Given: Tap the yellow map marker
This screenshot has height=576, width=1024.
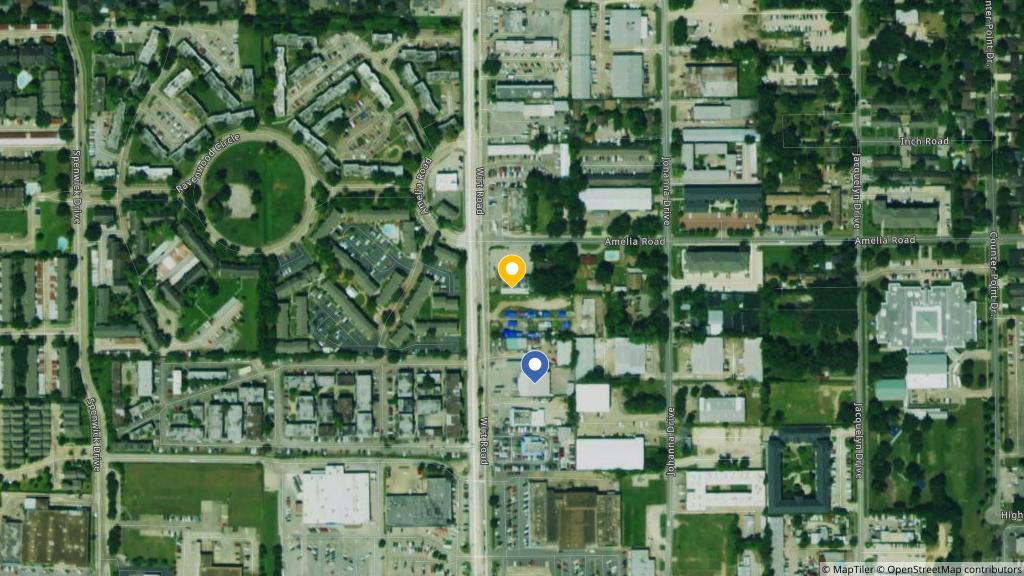Looking at the screenshot, I should (512, 269).
